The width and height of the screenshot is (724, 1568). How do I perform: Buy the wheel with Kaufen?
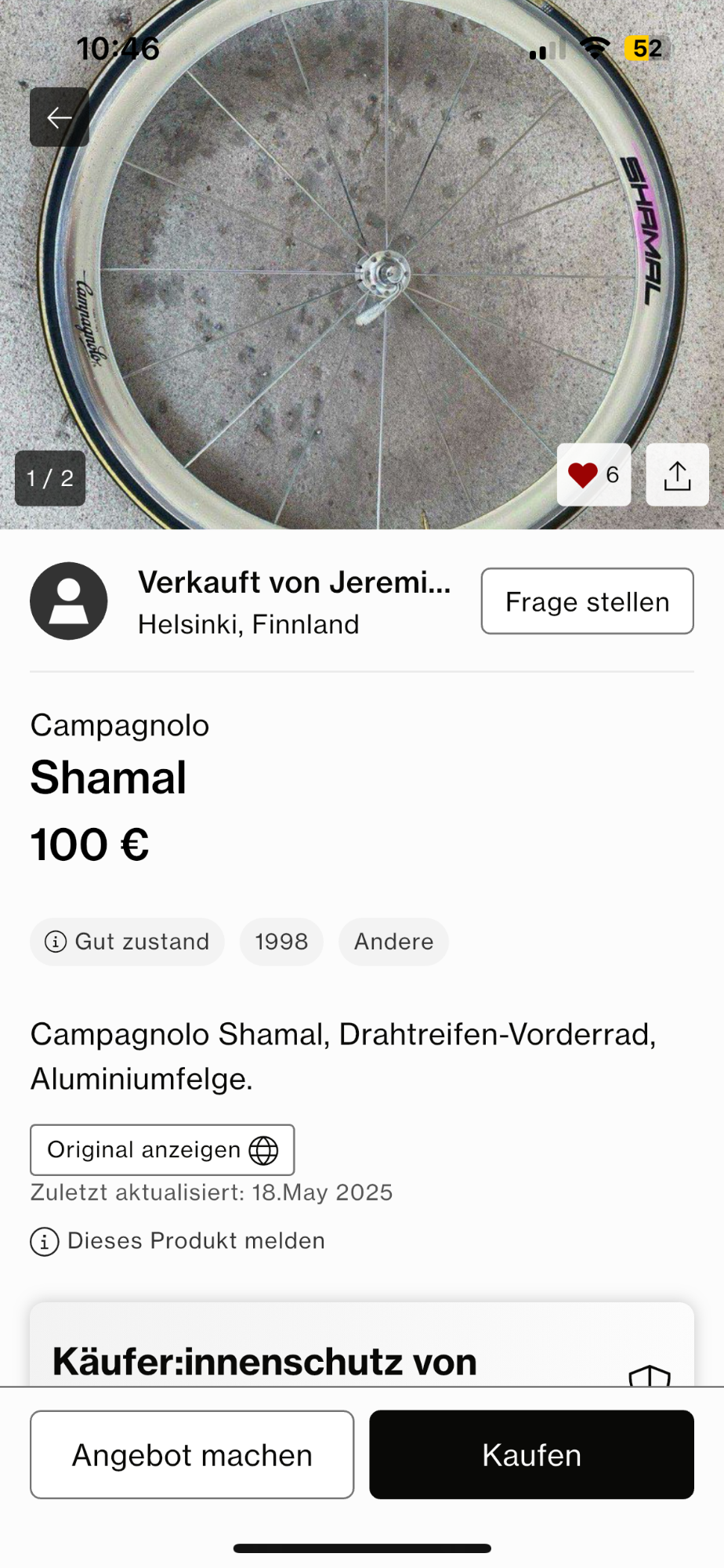pos(531,1455)
